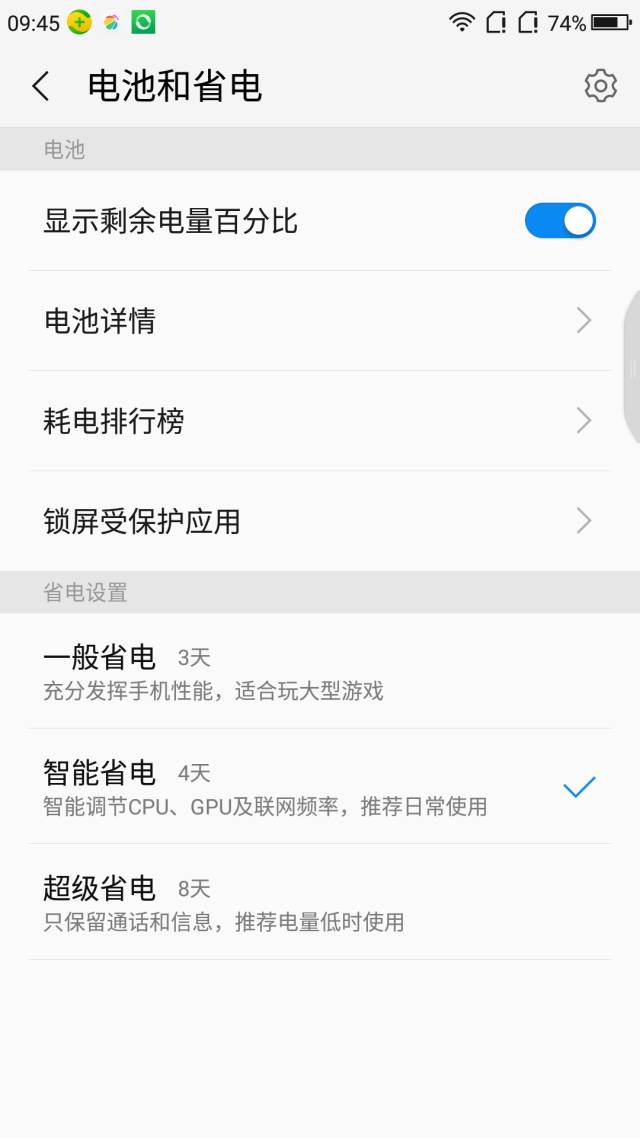Go back from 电池和省电 screen

(x=41, y=87)
